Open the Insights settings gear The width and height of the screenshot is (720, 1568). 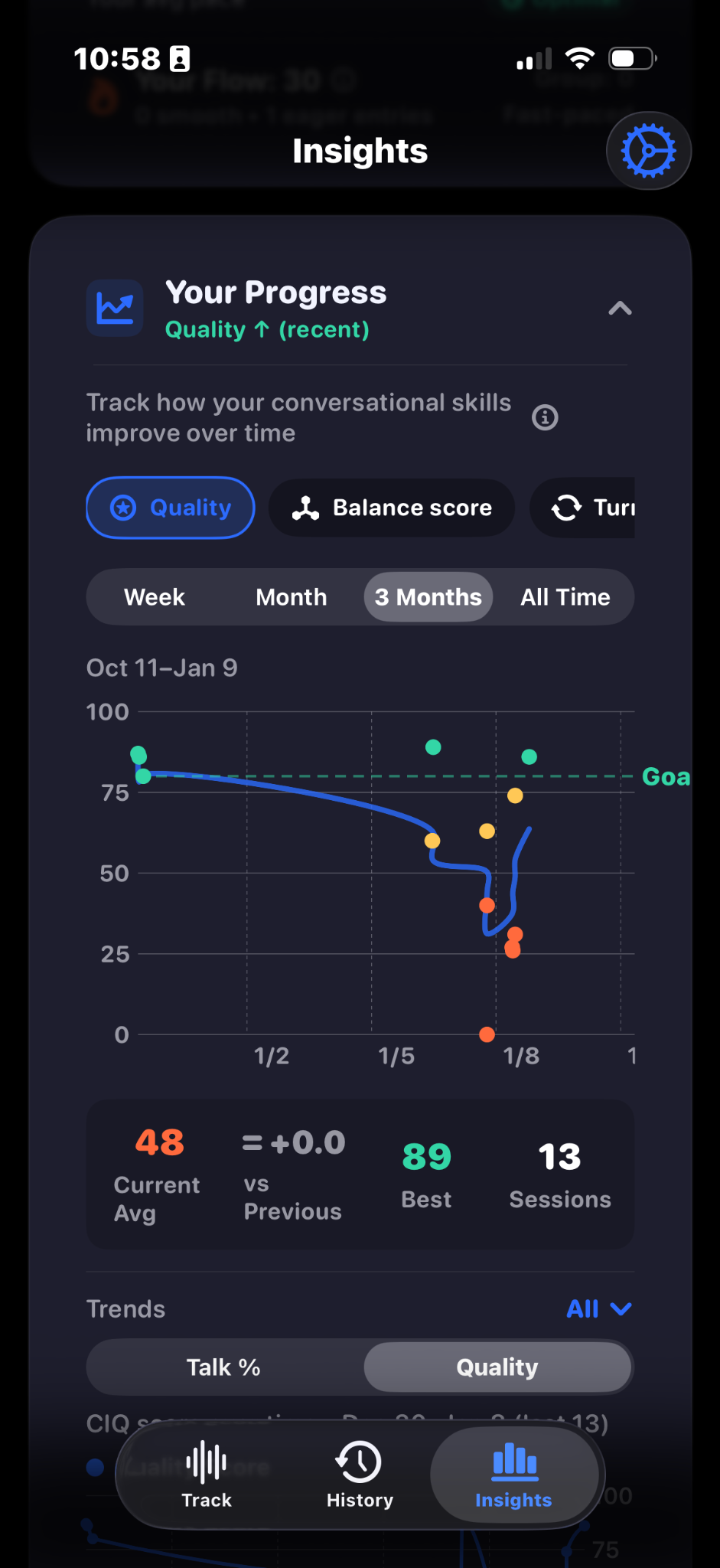648,150
